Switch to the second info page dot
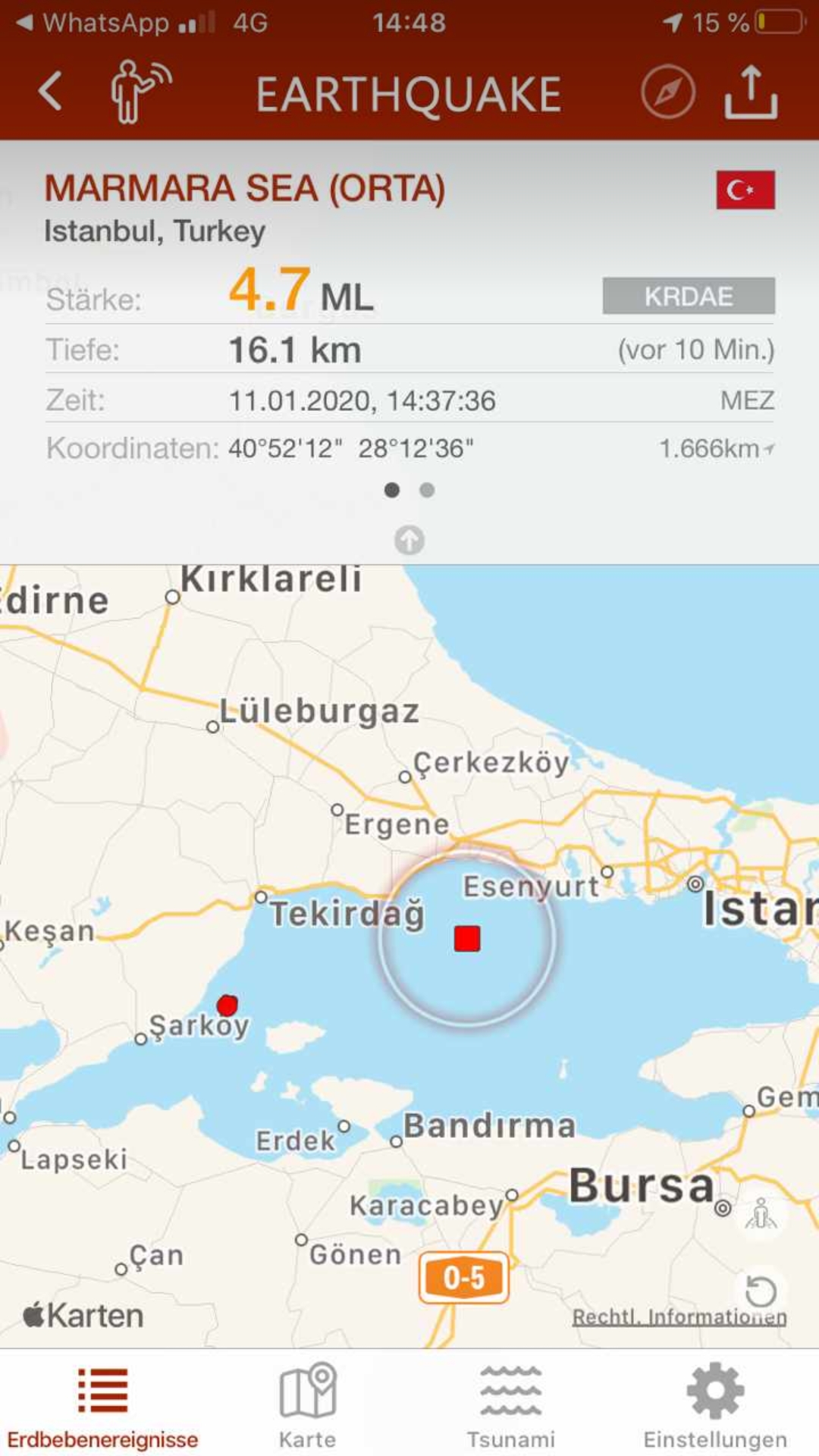The width and height of the screenshot is (819, 1456). pos(427,490)
